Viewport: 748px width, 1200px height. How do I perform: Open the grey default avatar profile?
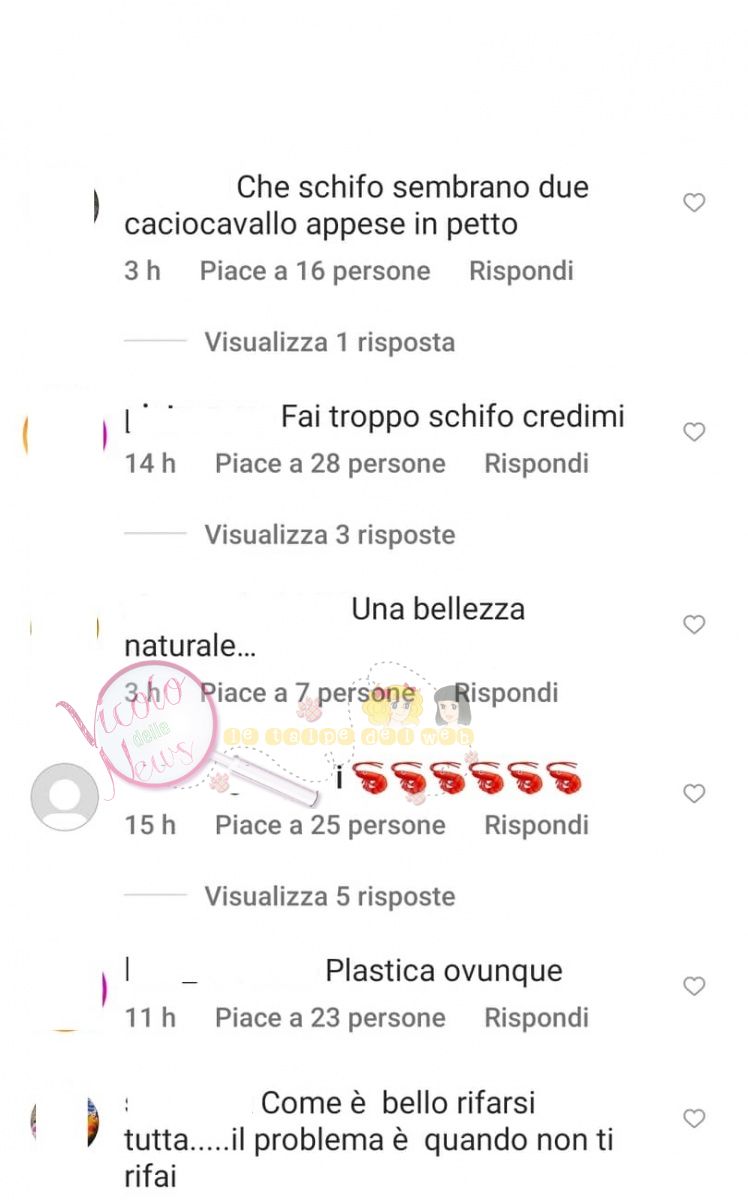click(x=64, y=797)
